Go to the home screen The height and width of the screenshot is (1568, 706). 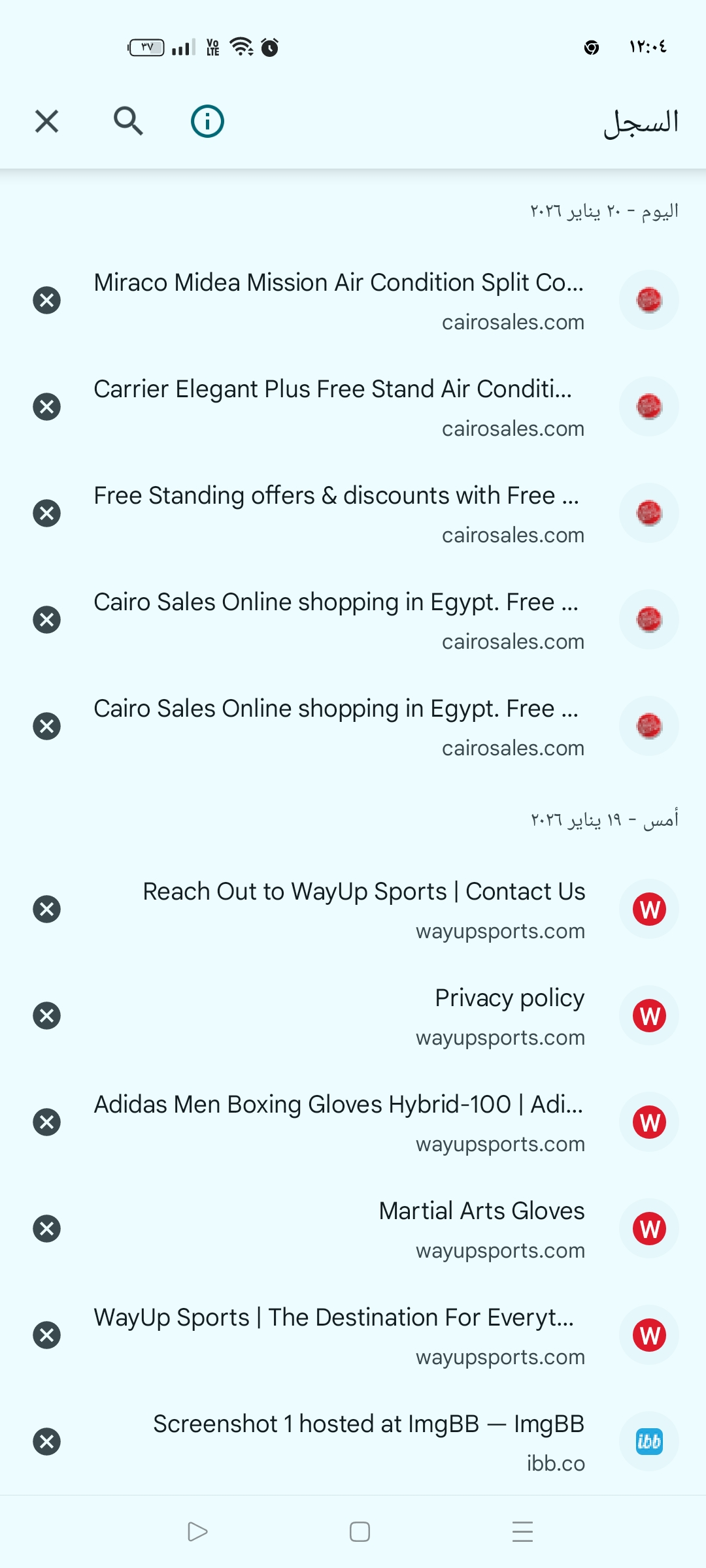[x=360, y=1532]
